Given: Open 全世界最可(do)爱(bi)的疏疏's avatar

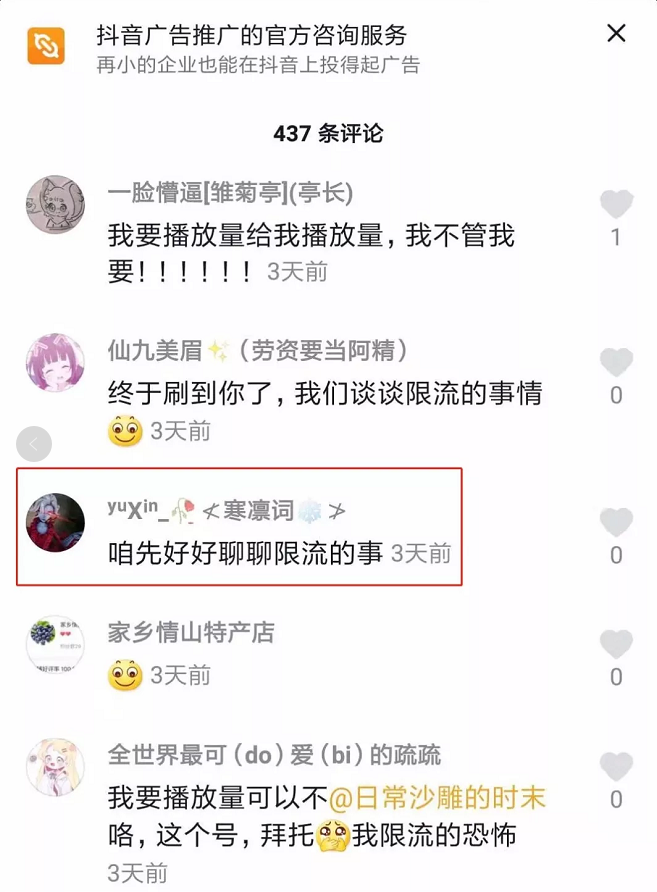Looking at the screenshot, I should click(x=54, y=768).
